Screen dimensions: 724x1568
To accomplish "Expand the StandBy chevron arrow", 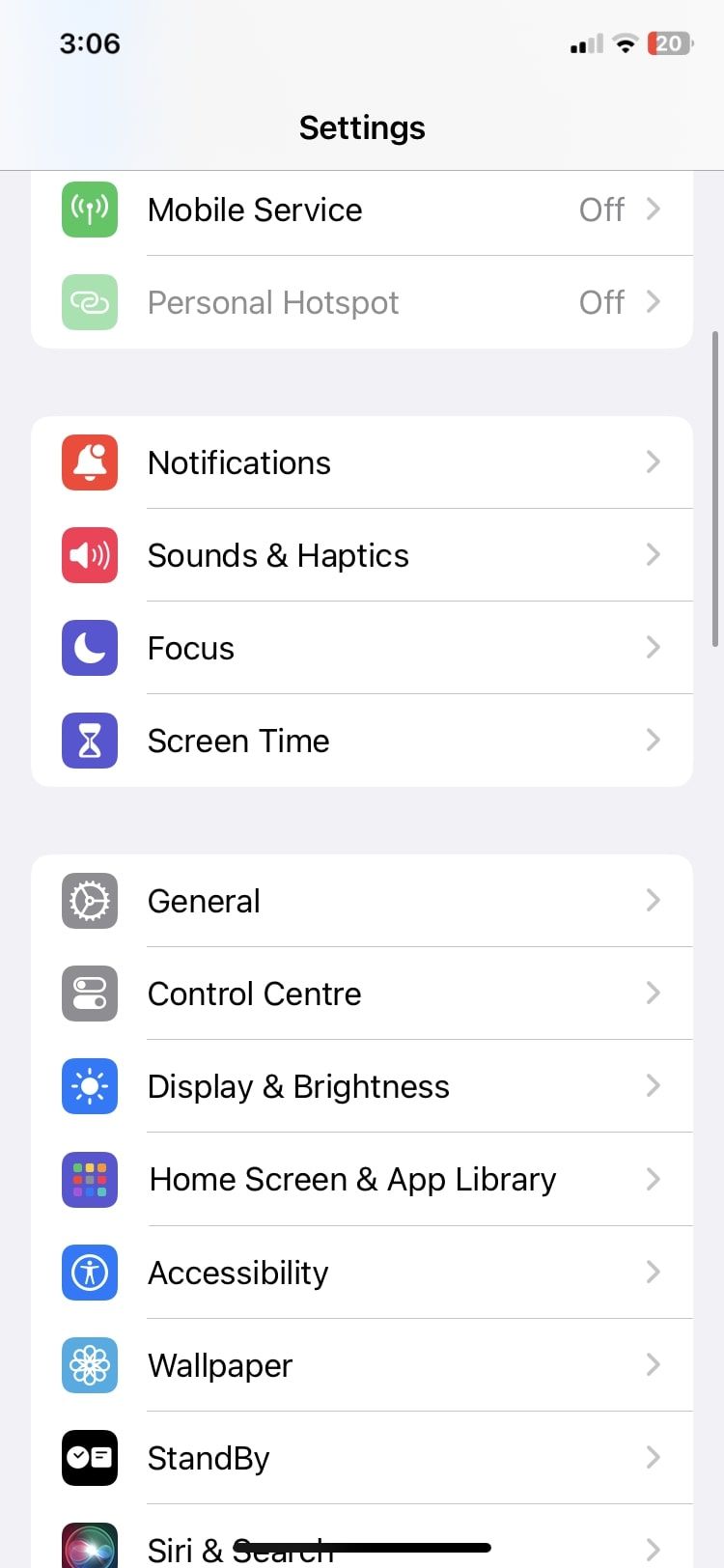I will 654,1458.
